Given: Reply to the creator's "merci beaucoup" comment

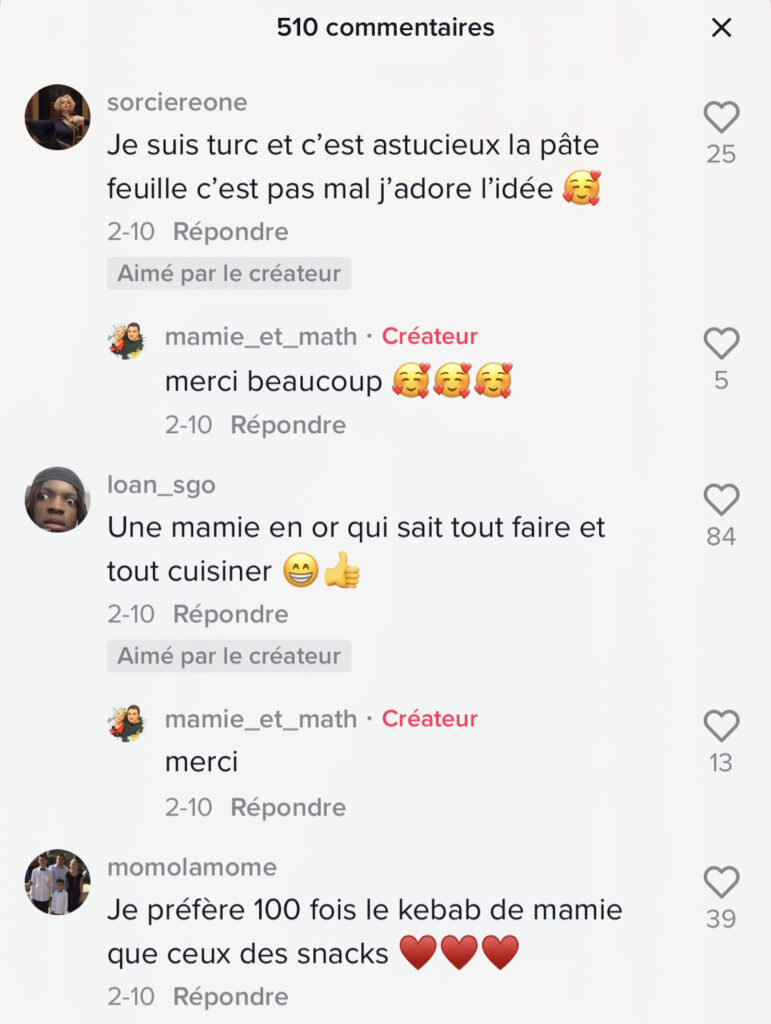Looking at the screenshot, I should click(x=288, y=425).
